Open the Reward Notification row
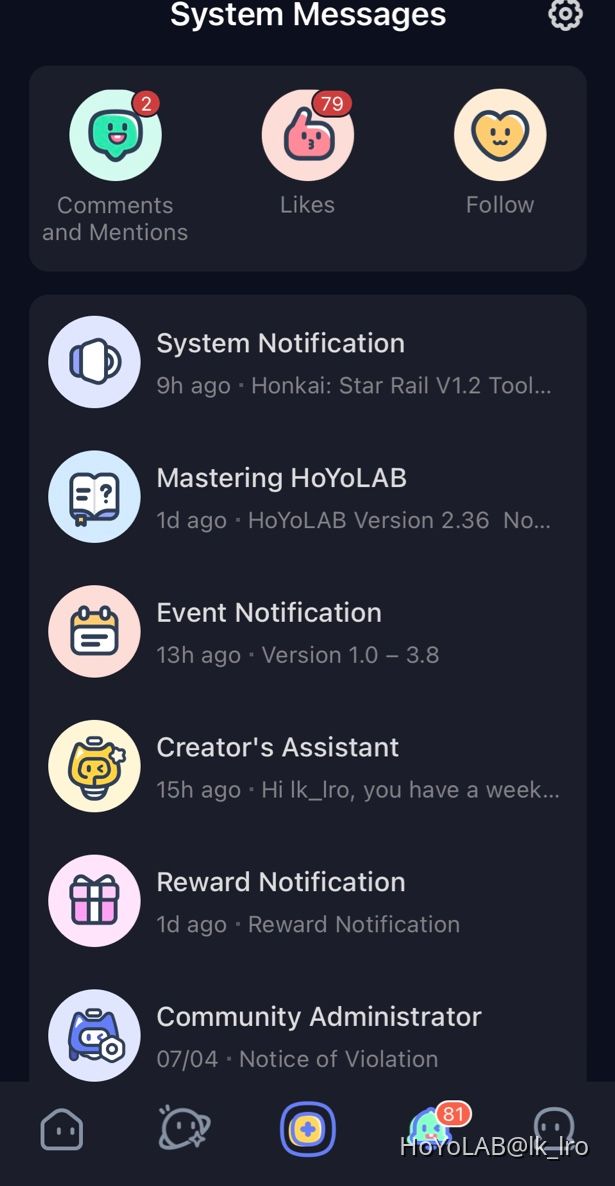Image resolution: width=615 pixels, height=1186 pixels. (307, 902)
